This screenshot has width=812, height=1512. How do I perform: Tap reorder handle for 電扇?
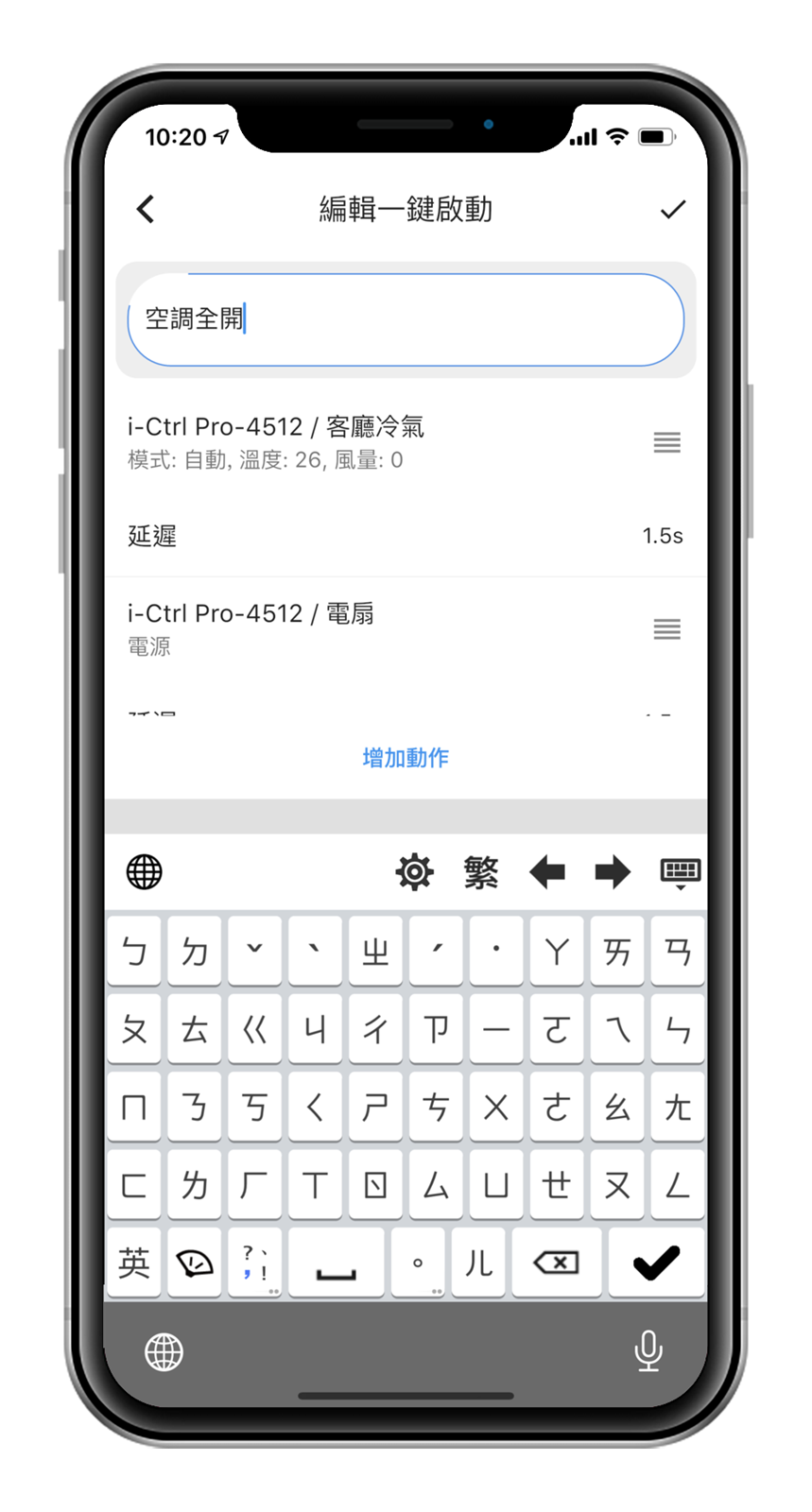pyautogui.click(x=666, y=628)
